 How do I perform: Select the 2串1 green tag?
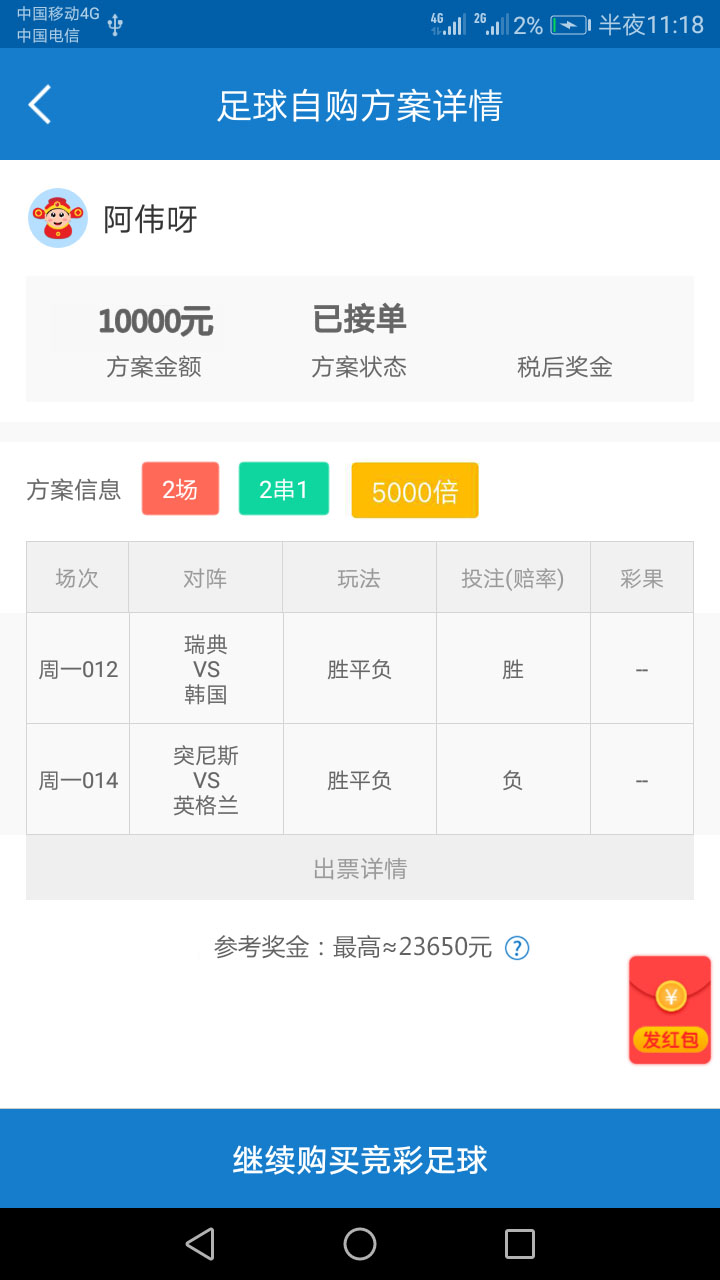[283, 489]
